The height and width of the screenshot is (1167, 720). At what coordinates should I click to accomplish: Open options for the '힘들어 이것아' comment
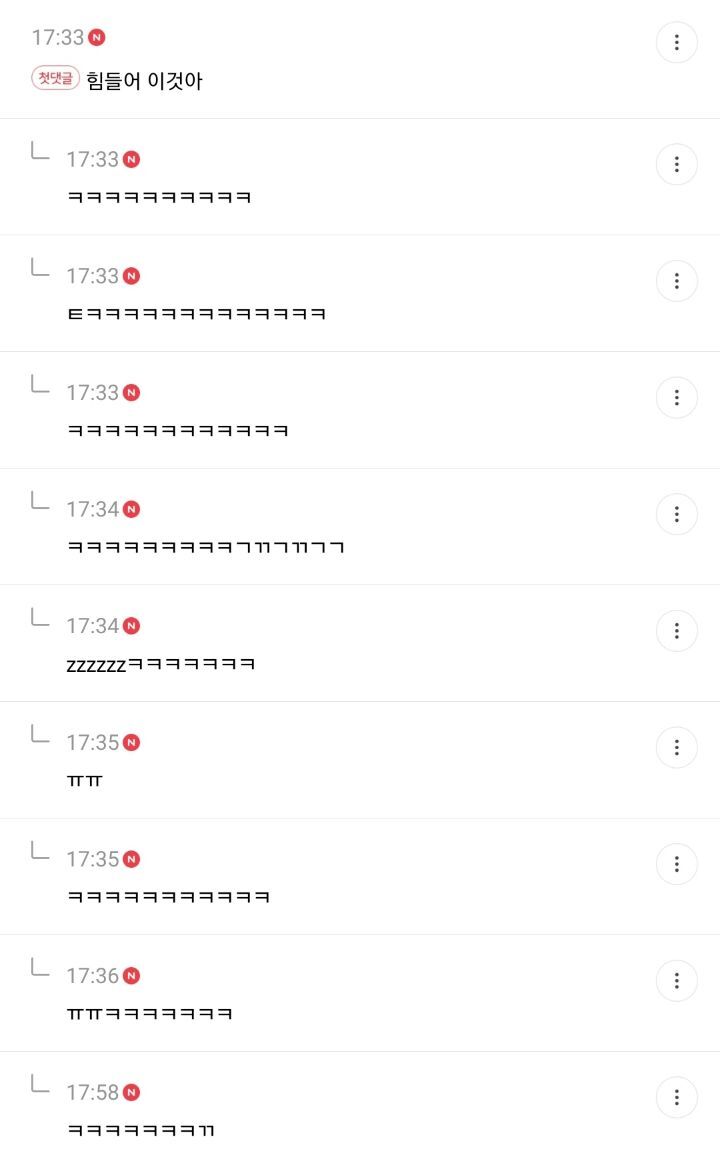(677, 42)
